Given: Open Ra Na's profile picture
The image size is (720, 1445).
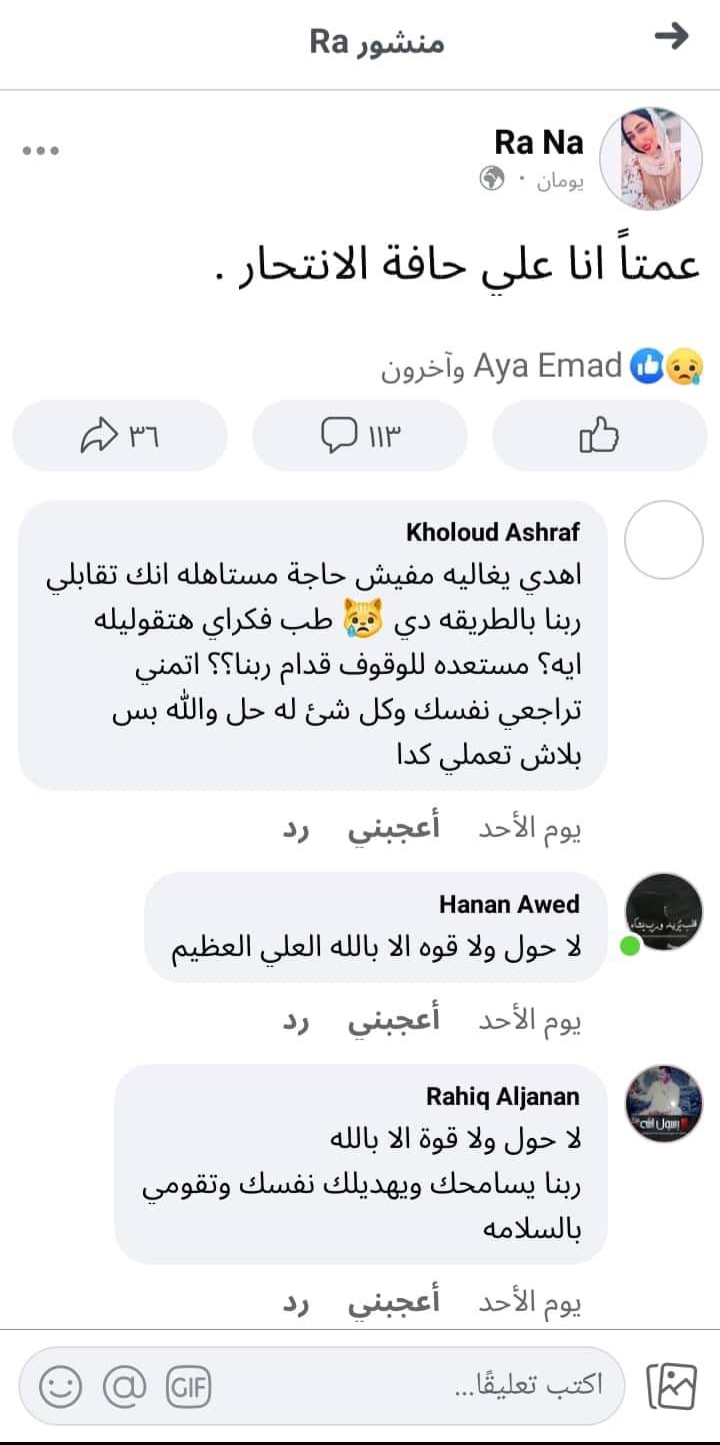Looking at the screenshot, I should pos(650,158).
